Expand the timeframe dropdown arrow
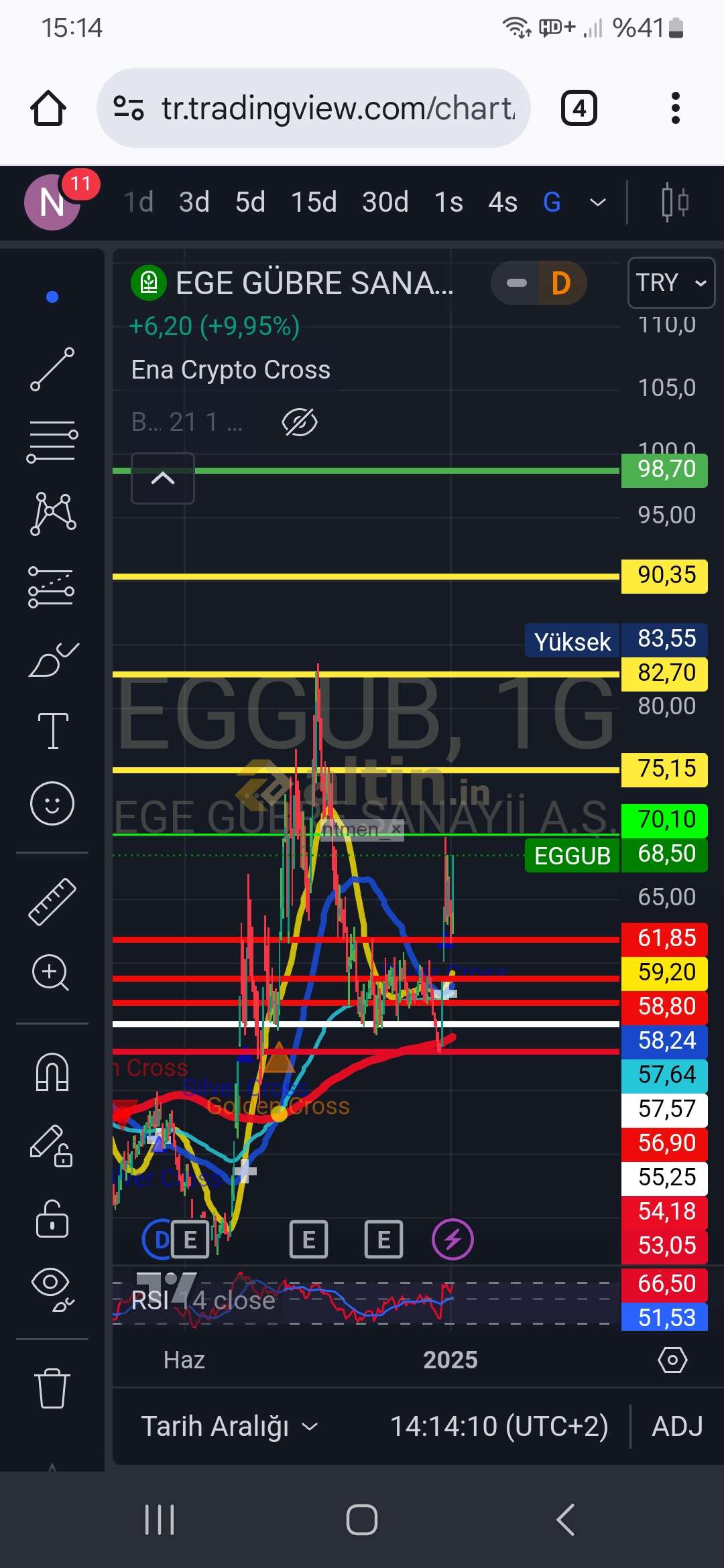 [x=597, y=202]
